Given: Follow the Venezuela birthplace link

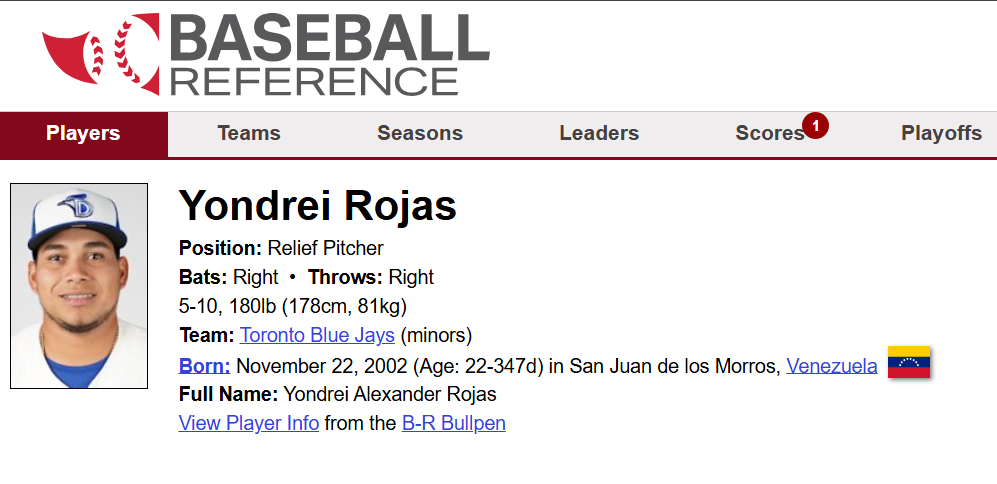Looking at the screenshot, I should (831, 365).
